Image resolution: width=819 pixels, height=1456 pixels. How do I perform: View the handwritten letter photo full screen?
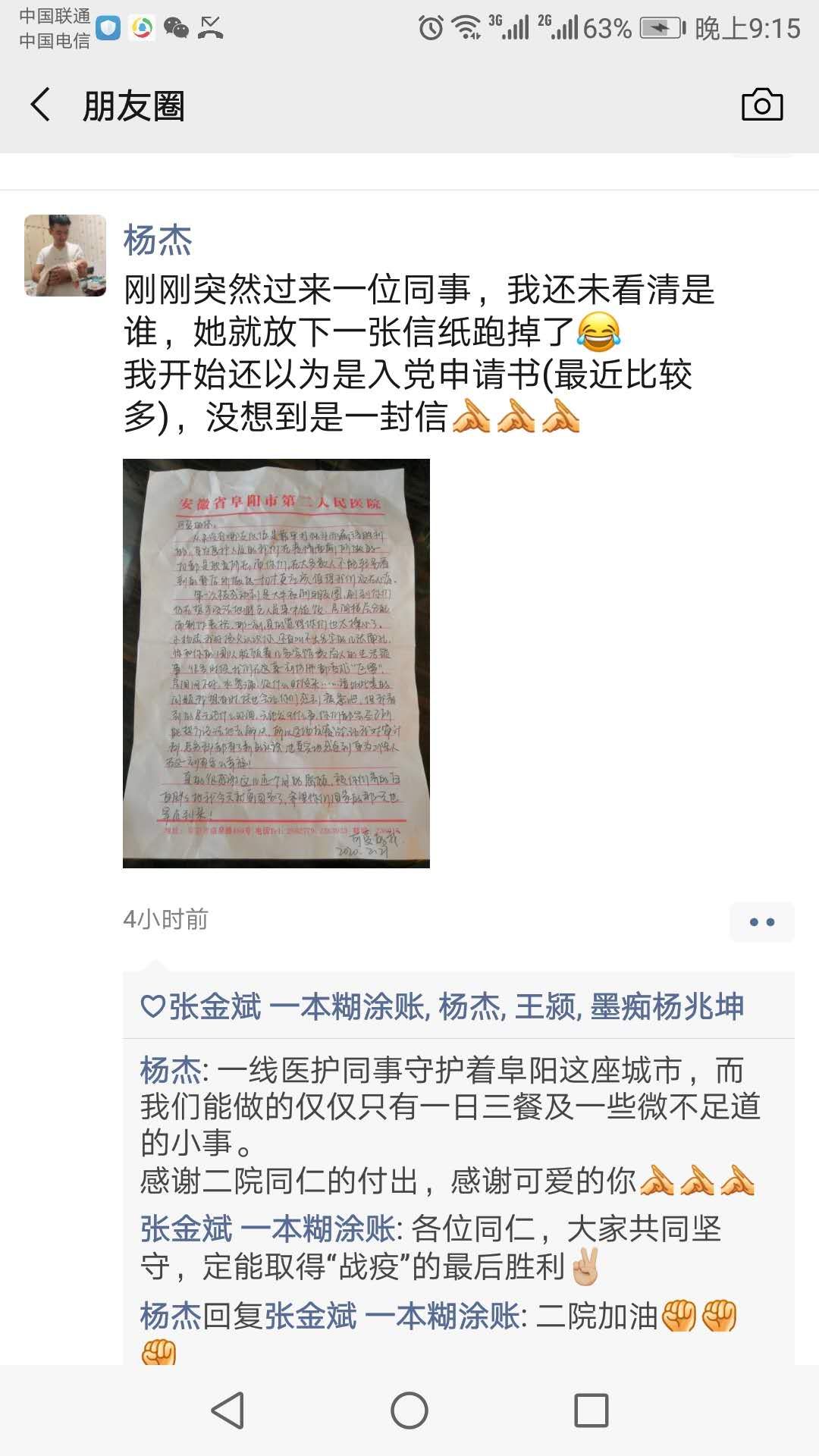tap(276, 663)
